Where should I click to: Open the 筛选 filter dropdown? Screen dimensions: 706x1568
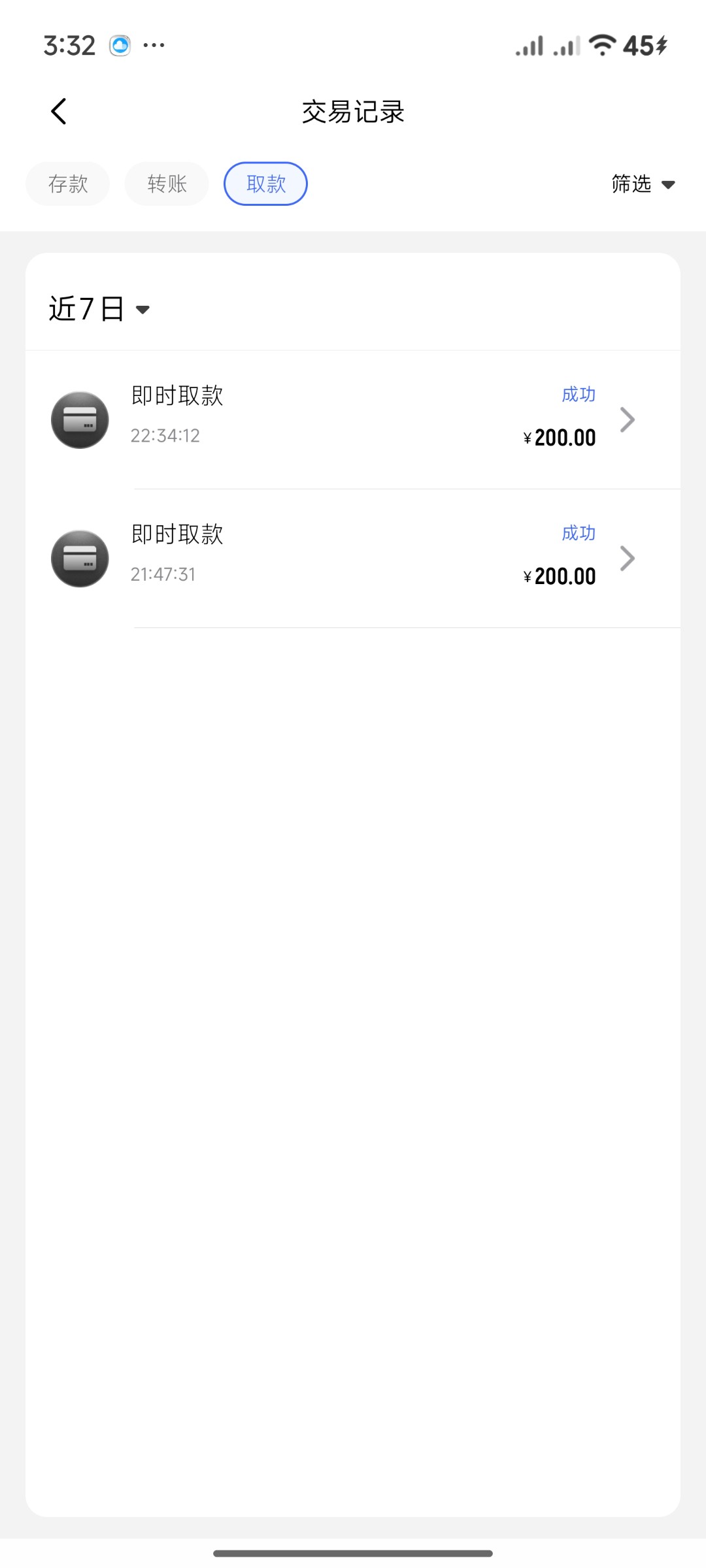coord(643,184)
